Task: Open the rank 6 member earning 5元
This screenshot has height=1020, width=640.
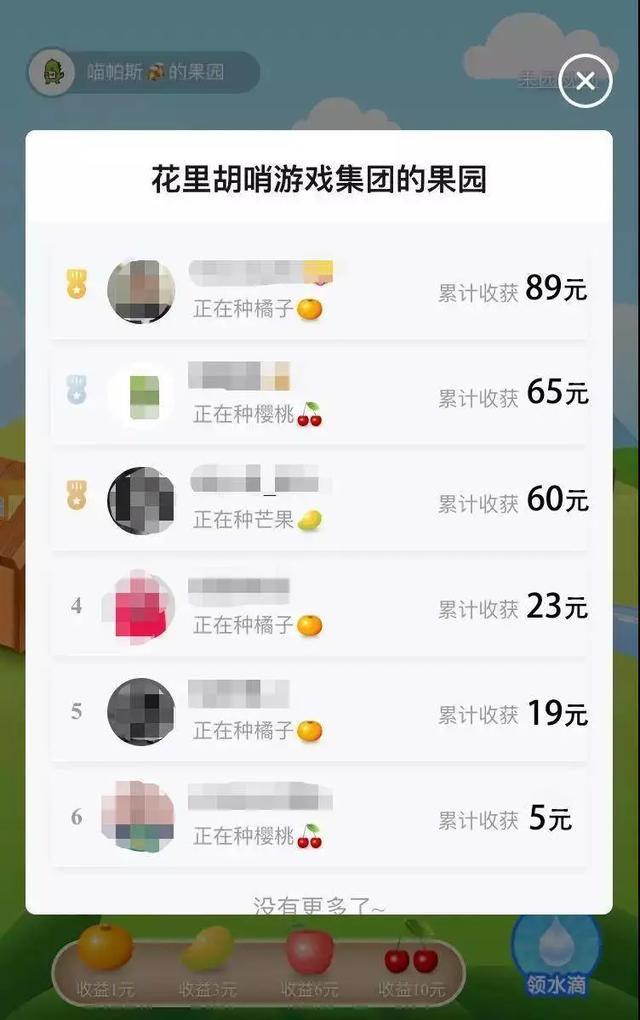Action: tap(319, 817)
